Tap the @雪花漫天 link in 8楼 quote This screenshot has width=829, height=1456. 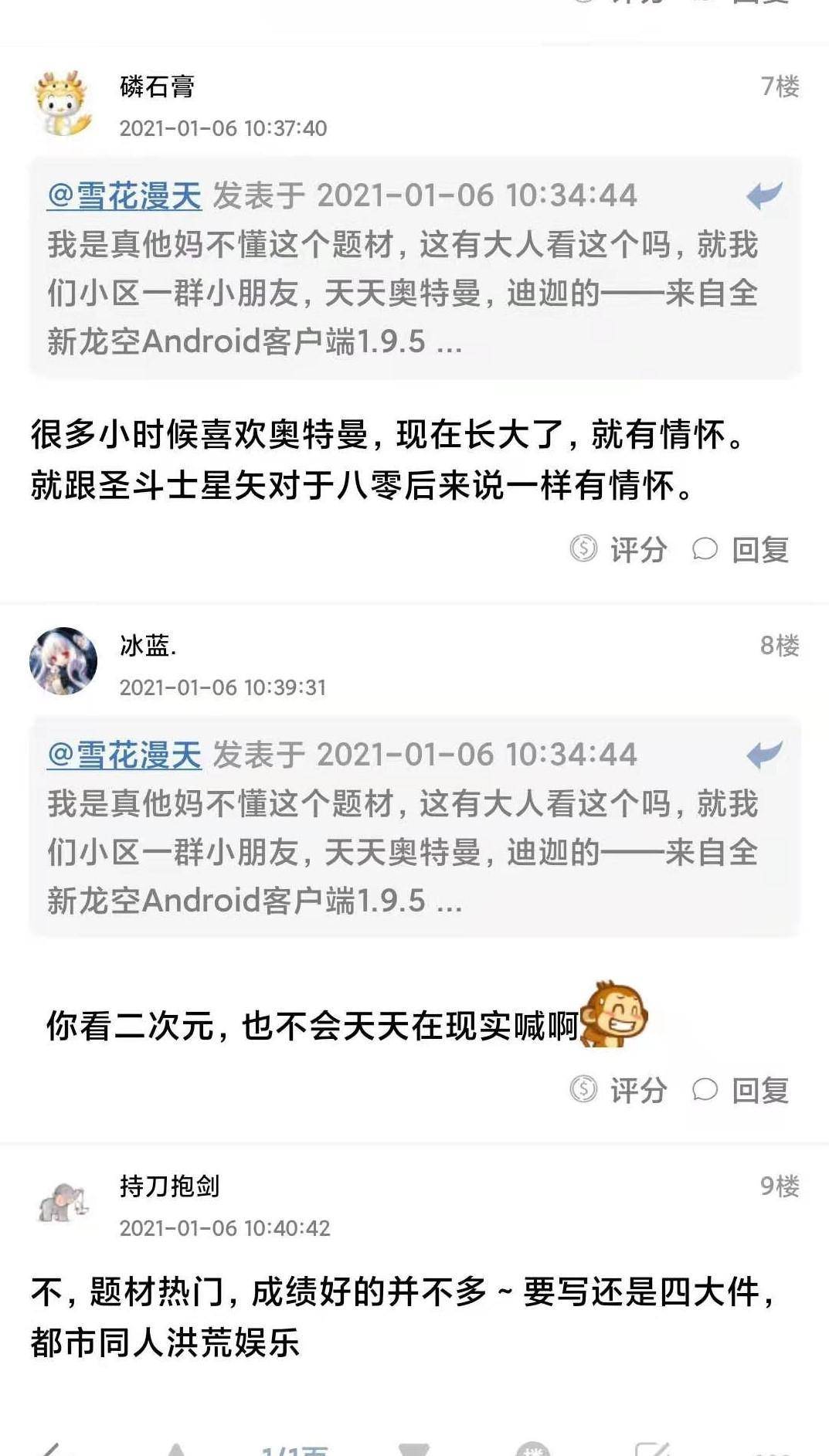click(x=124, y=755)
